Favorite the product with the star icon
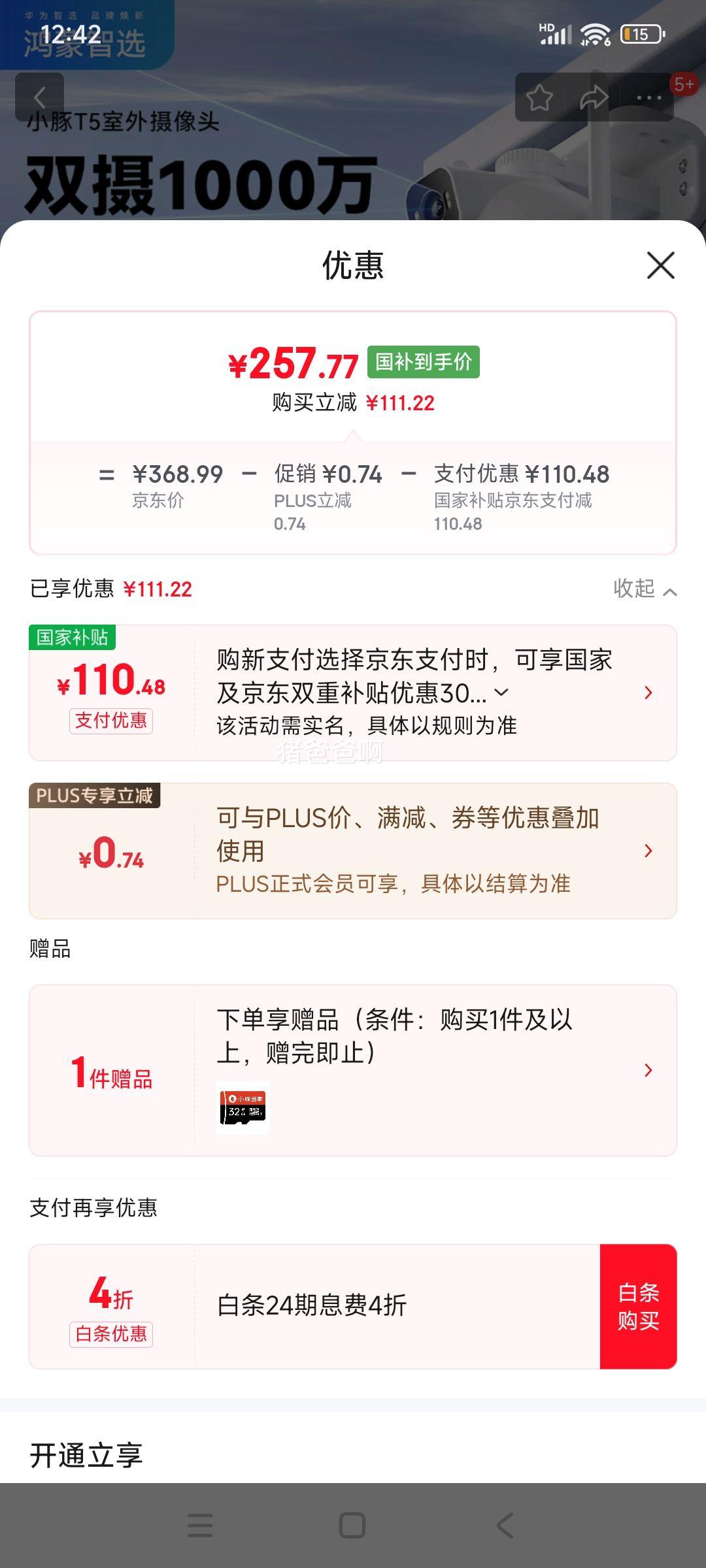Image resolution: width=706 pixels, height=1568 pixels. pyautogui.click(x=540, y=98)
